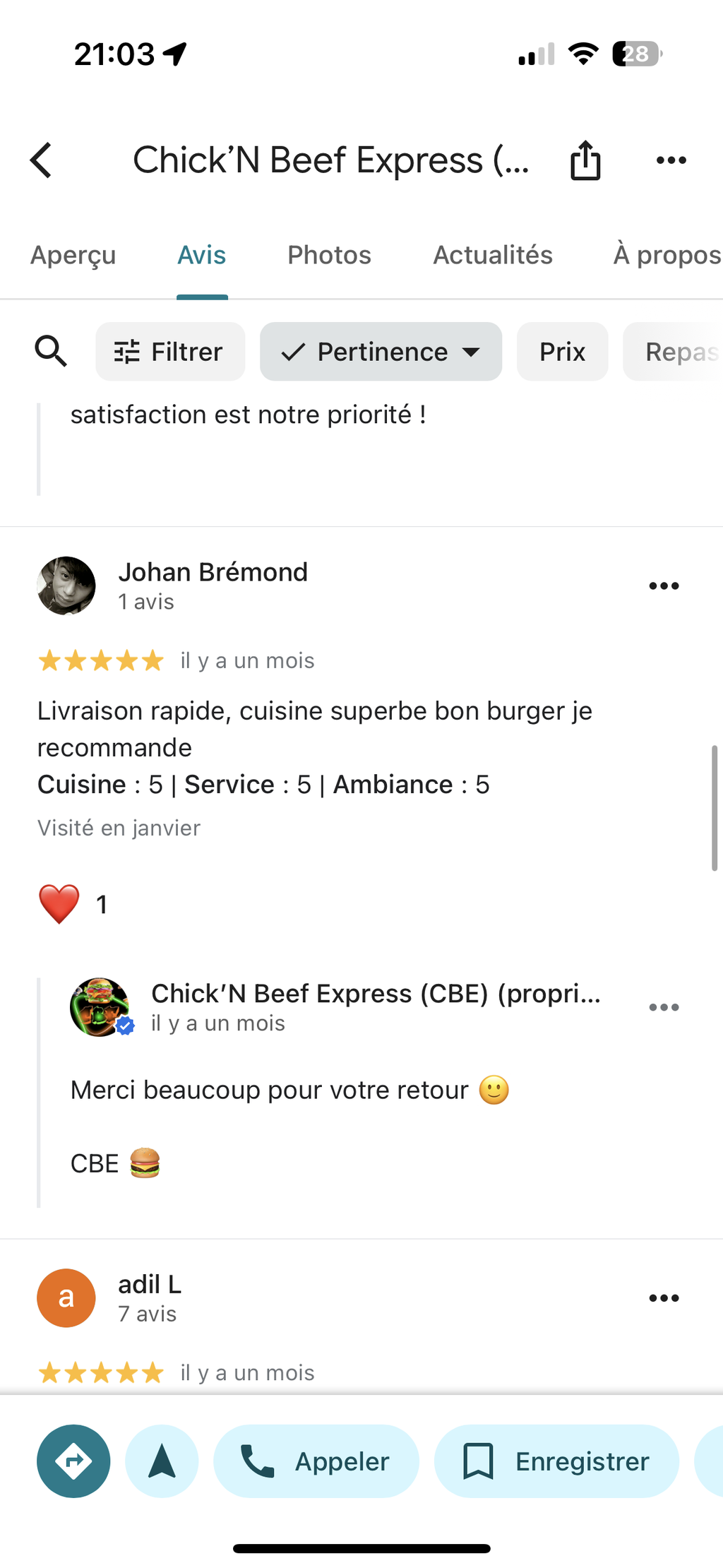Open the Filtrer options

(170, 352)
